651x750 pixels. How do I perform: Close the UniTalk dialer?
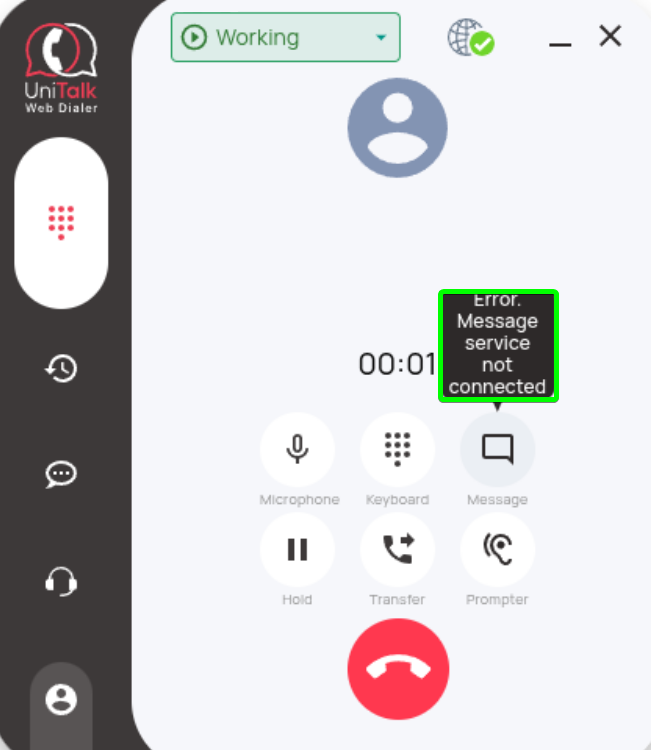[x=610, y=37]
